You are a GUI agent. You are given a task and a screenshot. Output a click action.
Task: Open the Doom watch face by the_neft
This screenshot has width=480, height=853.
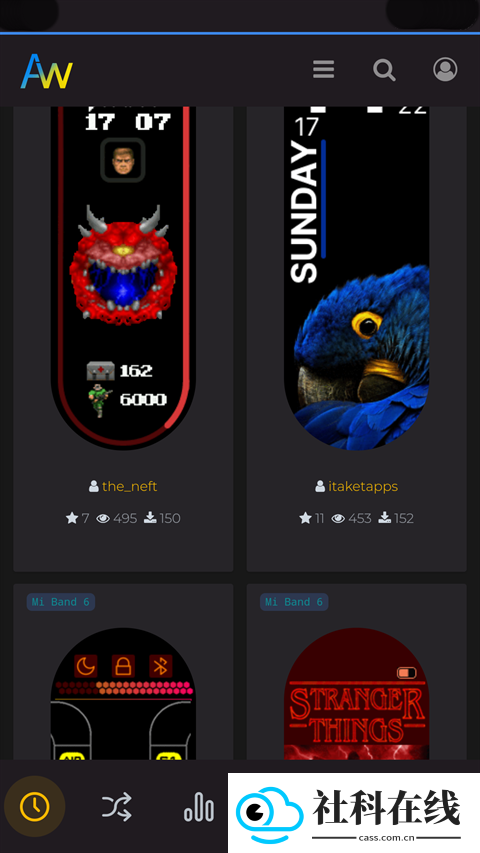(124, 277)
